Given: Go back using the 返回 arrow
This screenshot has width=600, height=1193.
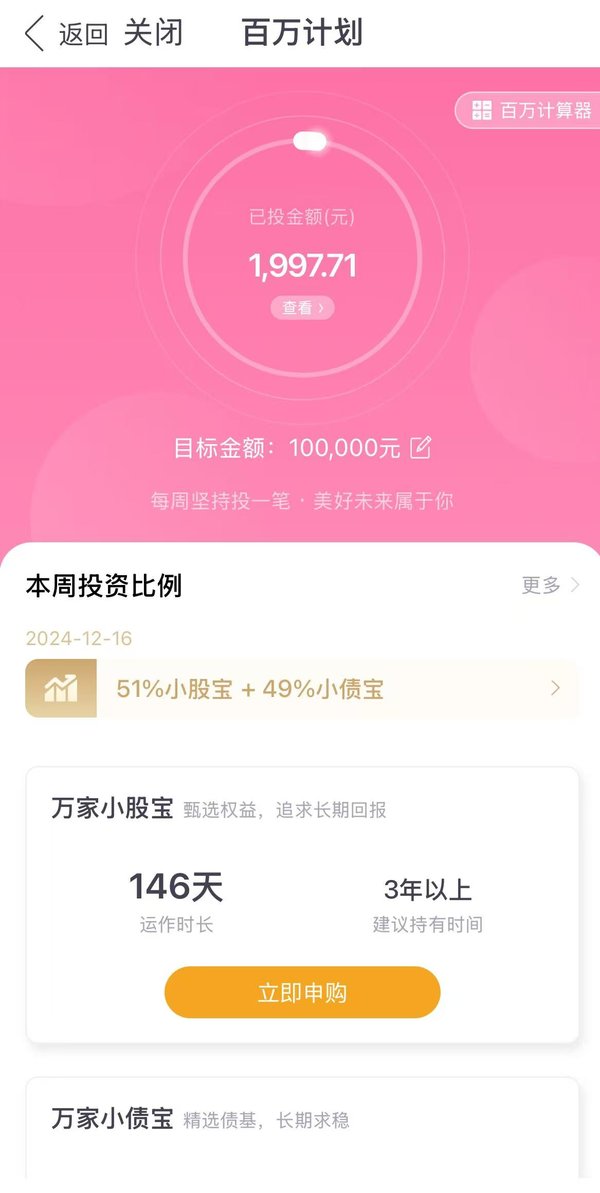Looking at the screenshot, I should tap(65, 34).
